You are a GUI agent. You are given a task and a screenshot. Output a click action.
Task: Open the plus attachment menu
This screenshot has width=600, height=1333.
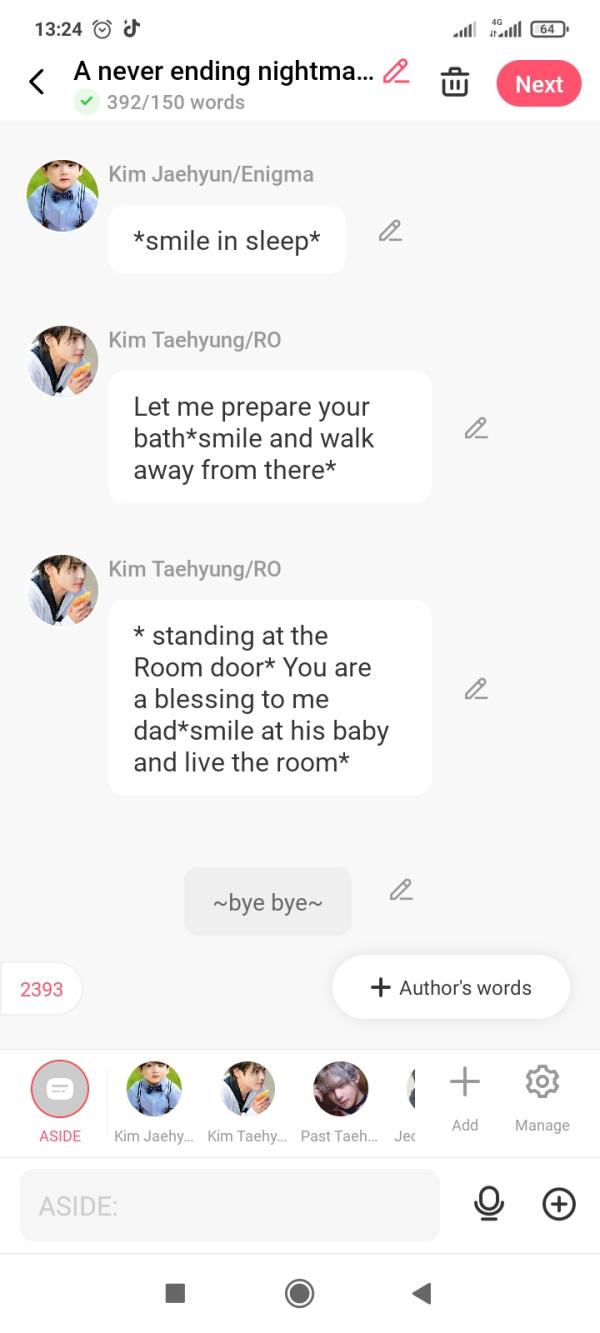(559, 1205)
